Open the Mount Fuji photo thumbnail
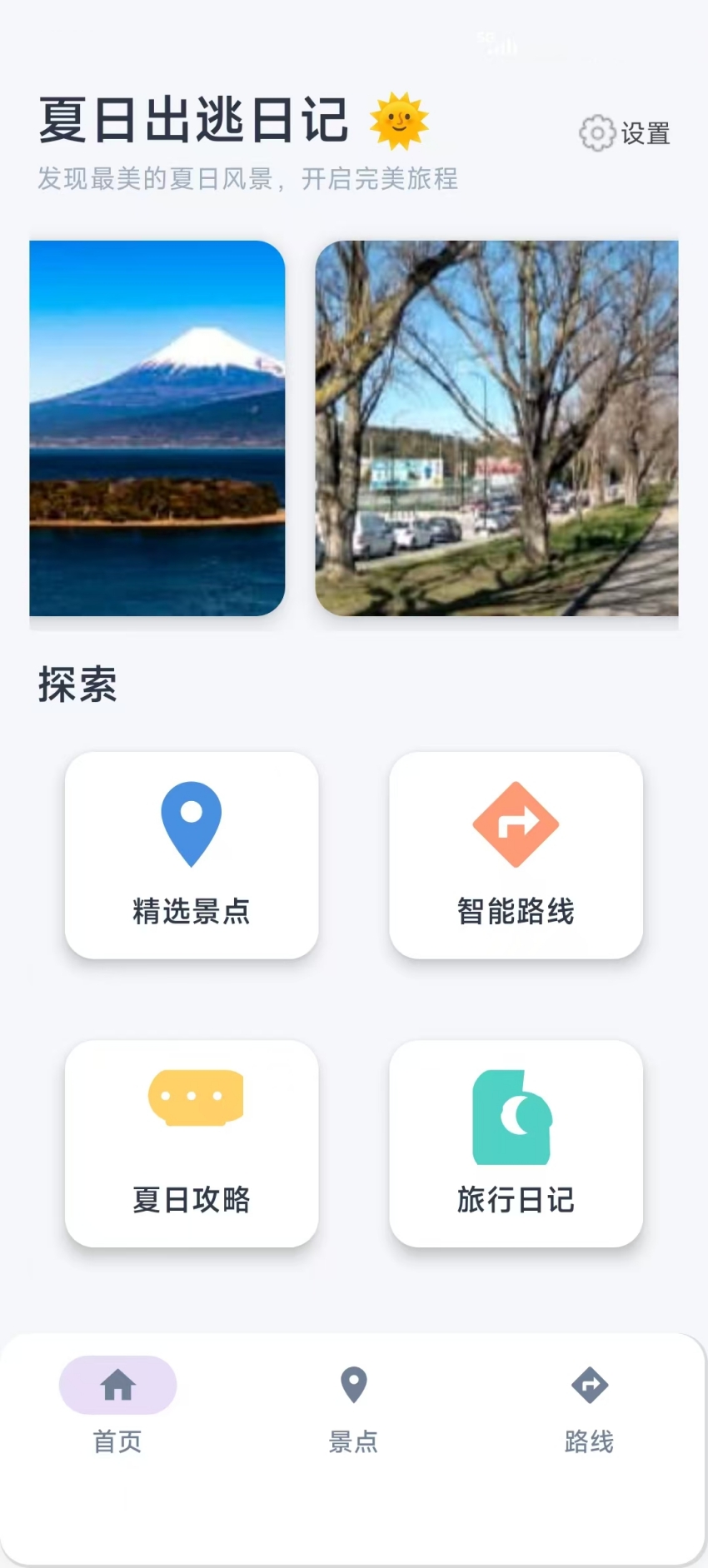 pyautogui.click(x=157, y=429)
